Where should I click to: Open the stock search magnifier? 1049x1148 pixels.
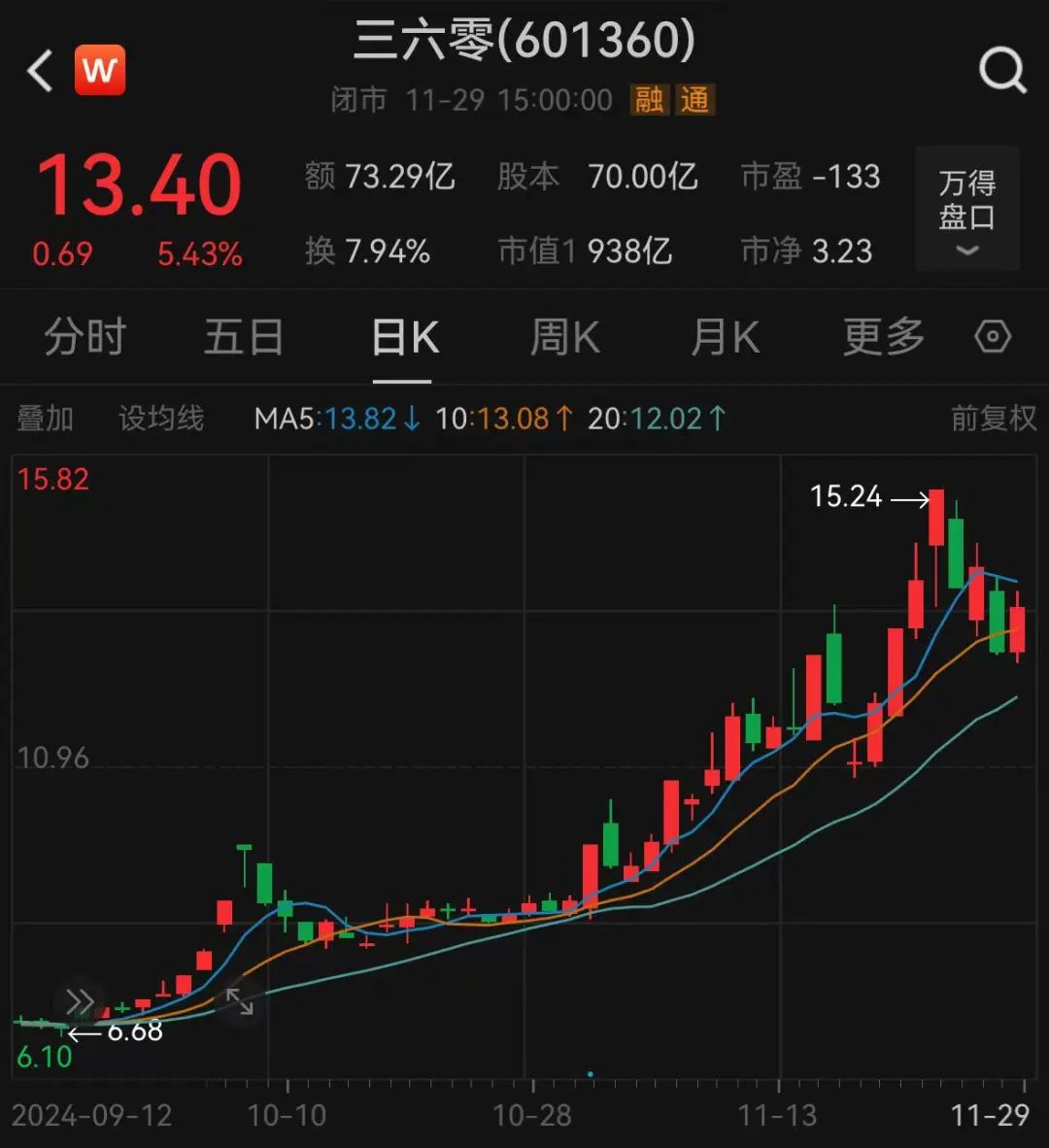(x=1001, y=71)
